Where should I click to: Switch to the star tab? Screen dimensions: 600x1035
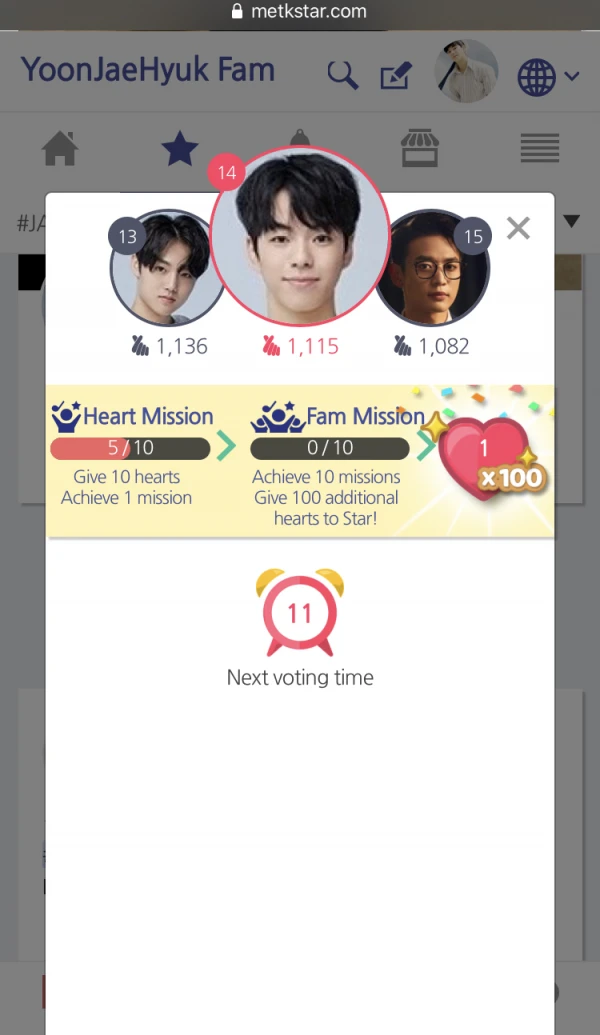[180, 149]
